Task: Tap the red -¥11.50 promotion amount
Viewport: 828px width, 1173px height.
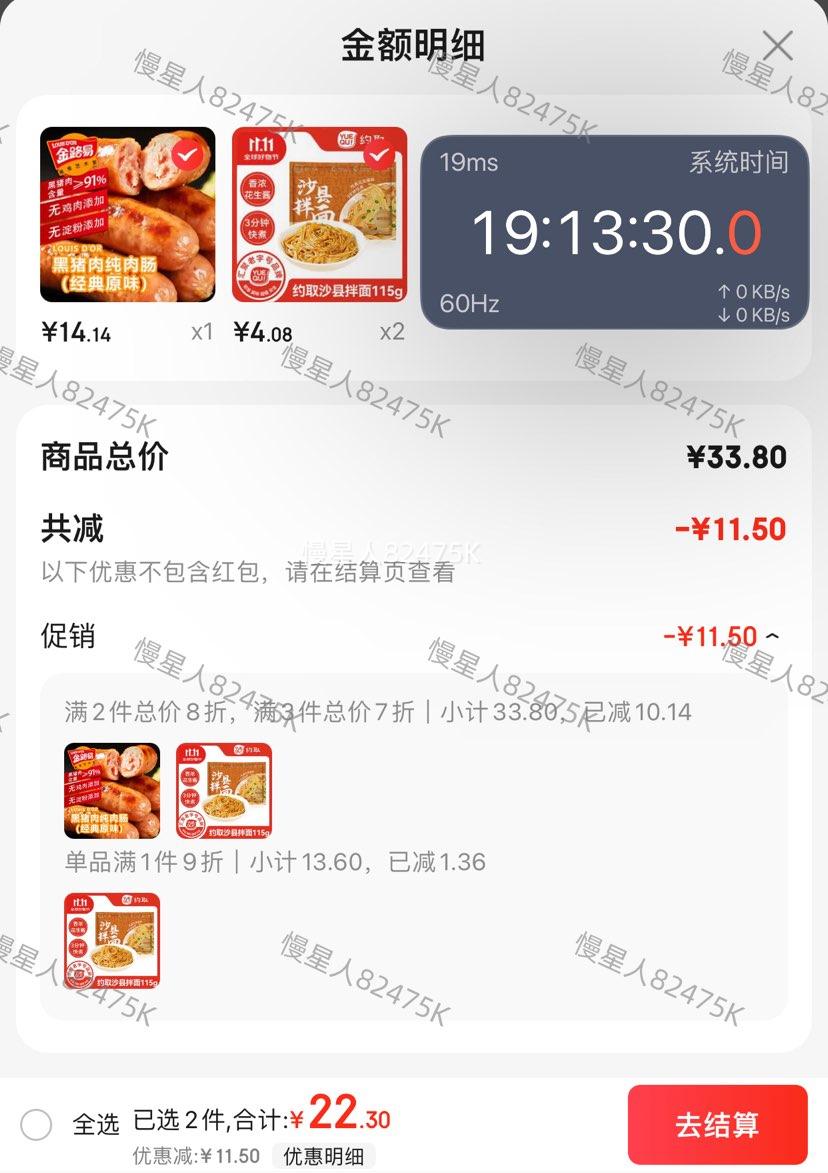Action: (707, 636)
